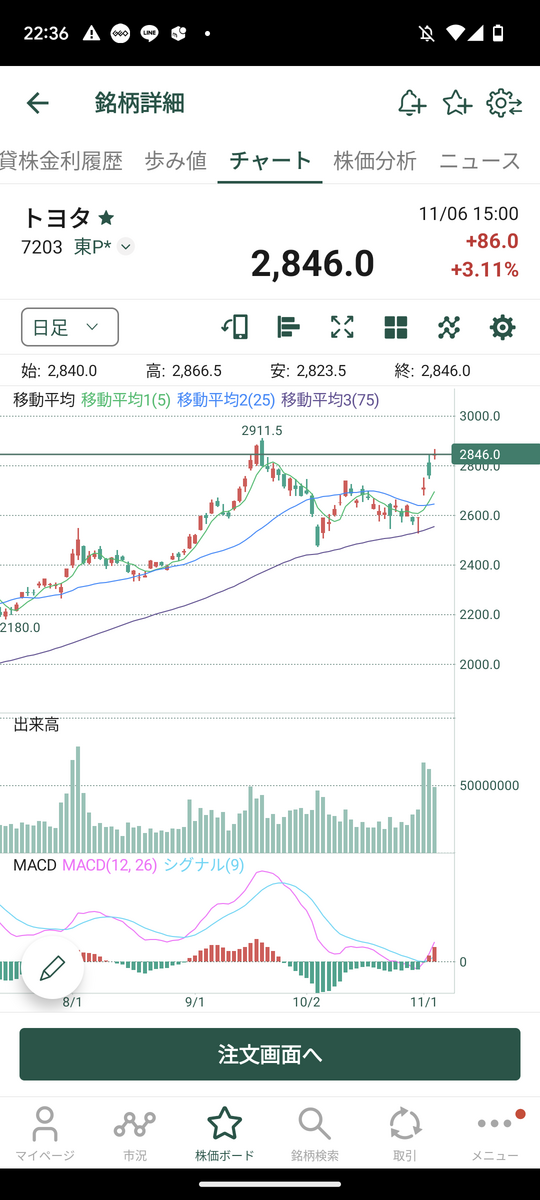The width and height of the screenshot is (540, 1200).
Task: Expand the chart to full screen
Action: tap(342, 327)
